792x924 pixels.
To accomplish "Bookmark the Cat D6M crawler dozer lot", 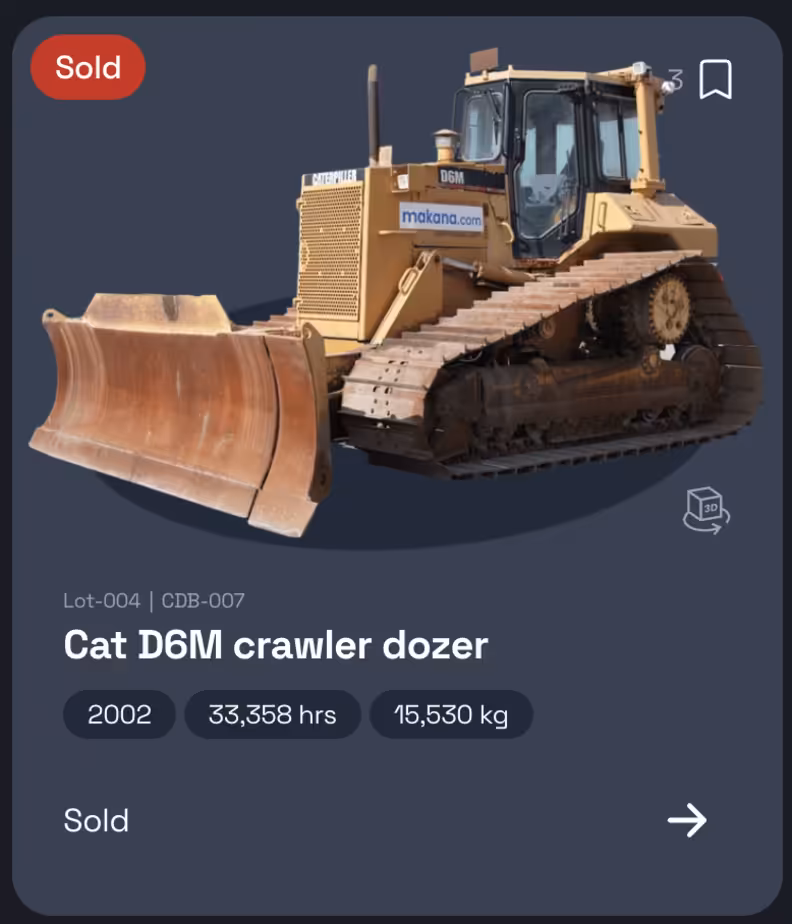I will pos(715,79).
